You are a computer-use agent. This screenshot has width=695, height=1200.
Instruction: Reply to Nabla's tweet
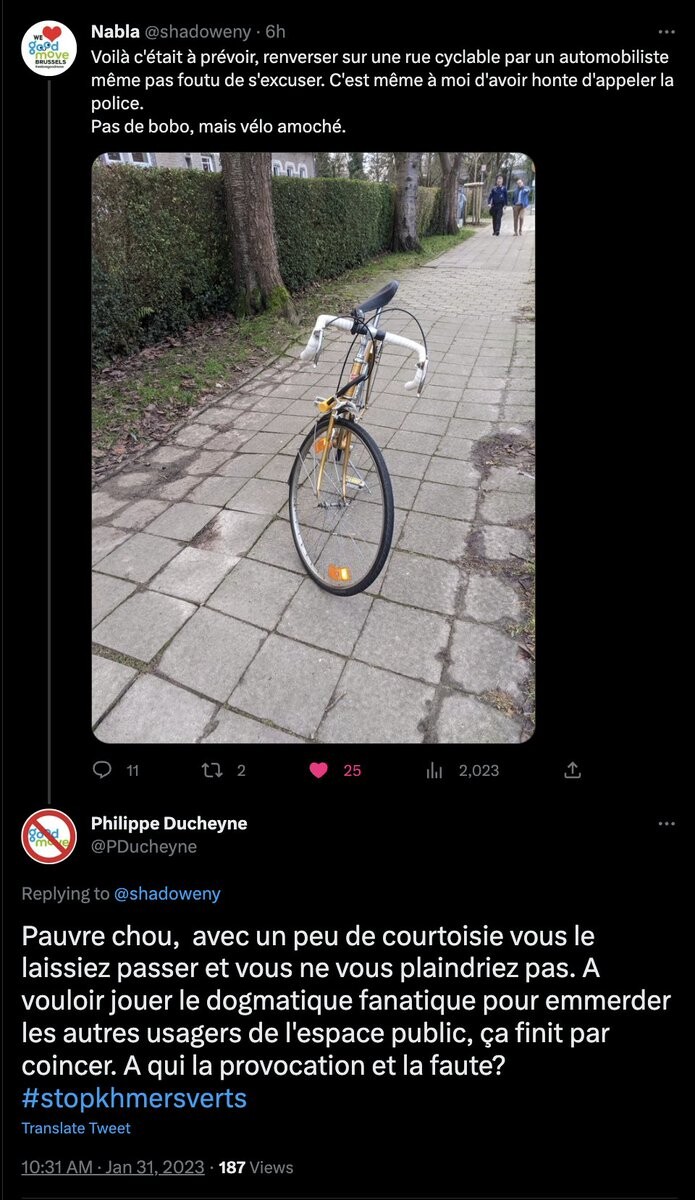[103, 770]
